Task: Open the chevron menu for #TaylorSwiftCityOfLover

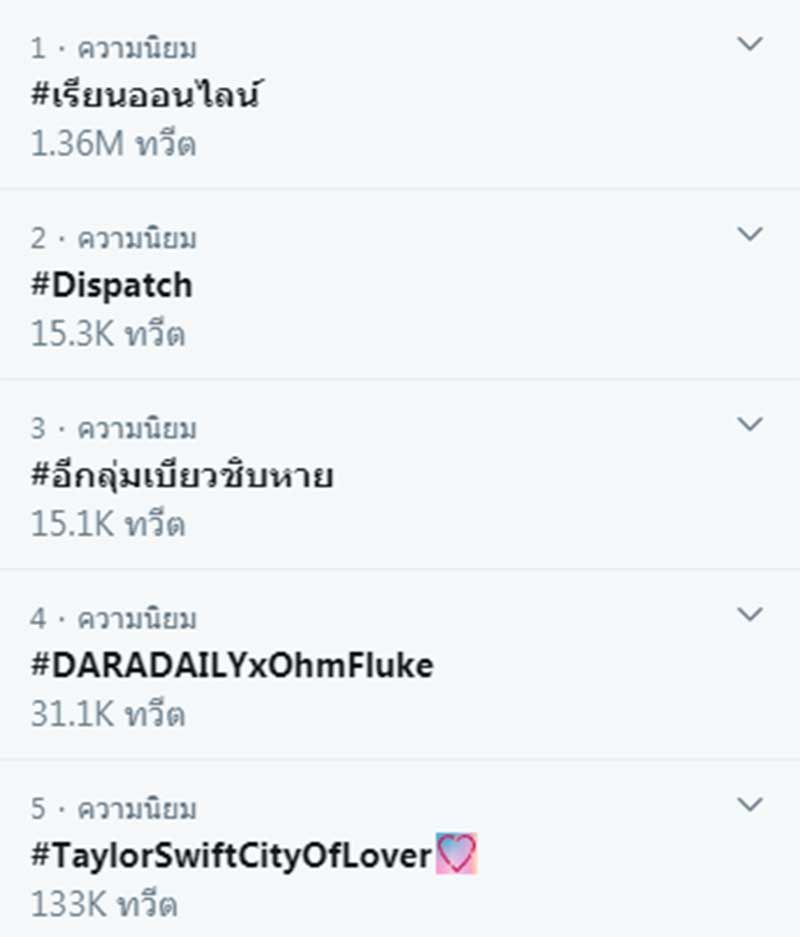Action: 749,804
